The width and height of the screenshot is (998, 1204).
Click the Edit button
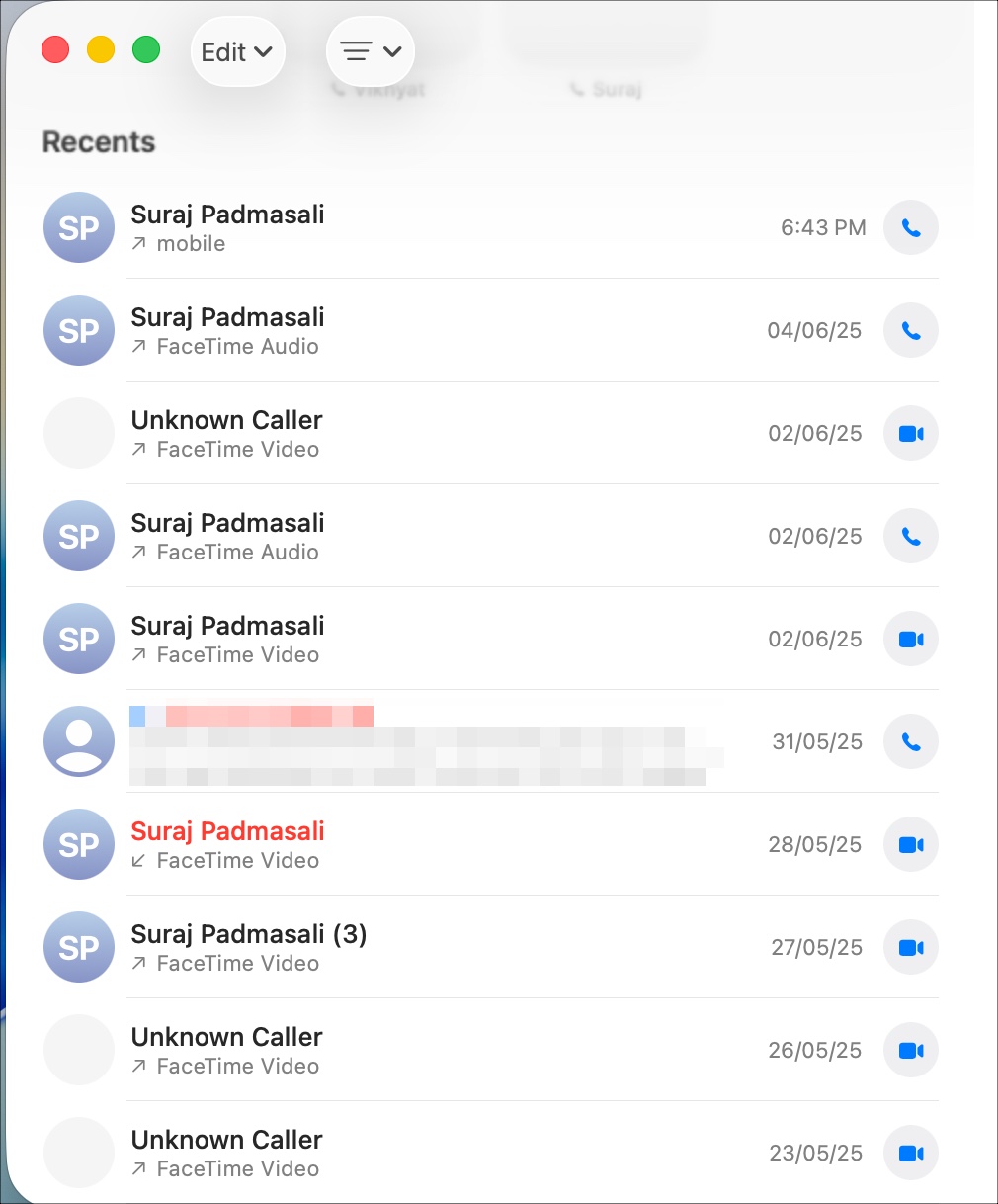tap(224, 51)
